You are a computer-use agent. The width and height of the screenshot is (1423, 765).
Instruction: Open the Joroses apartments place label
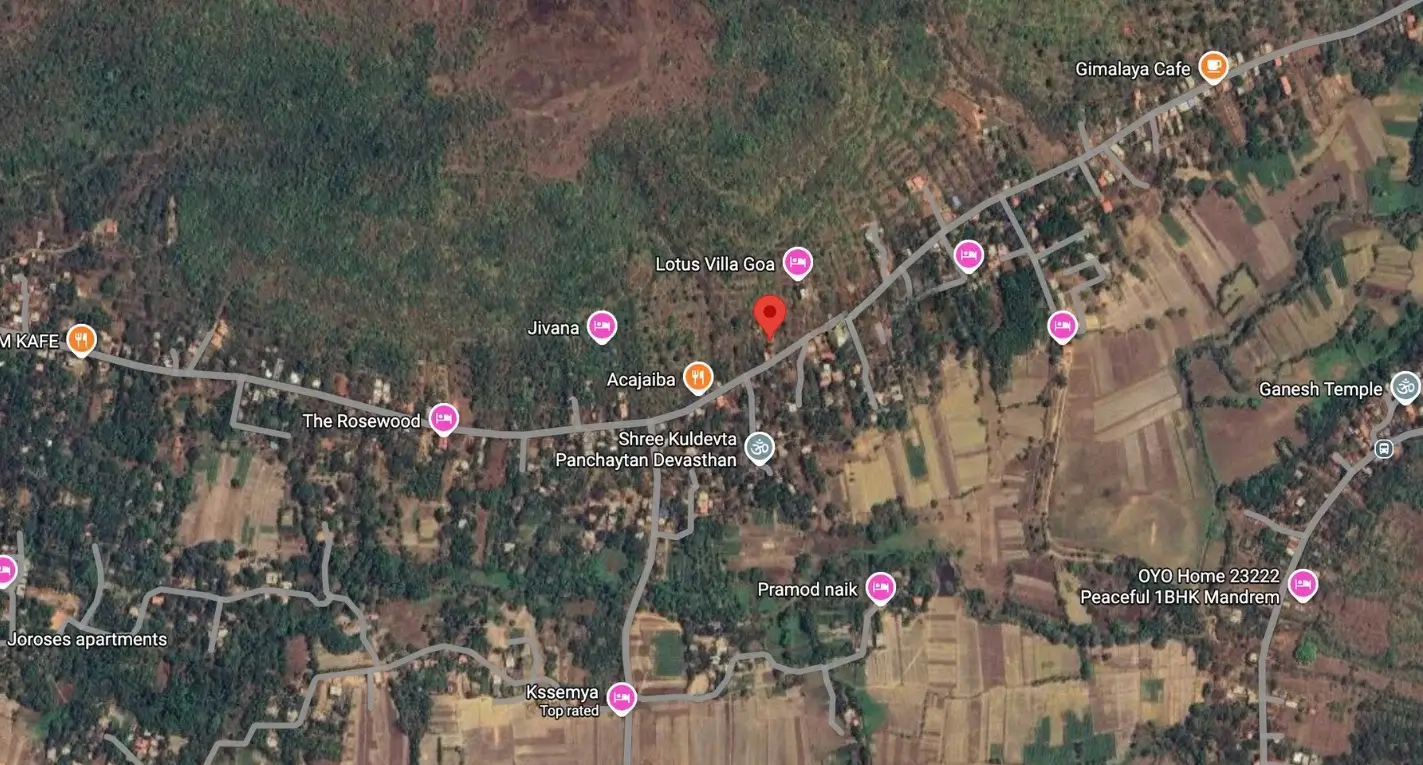click(x=86, y=639)
